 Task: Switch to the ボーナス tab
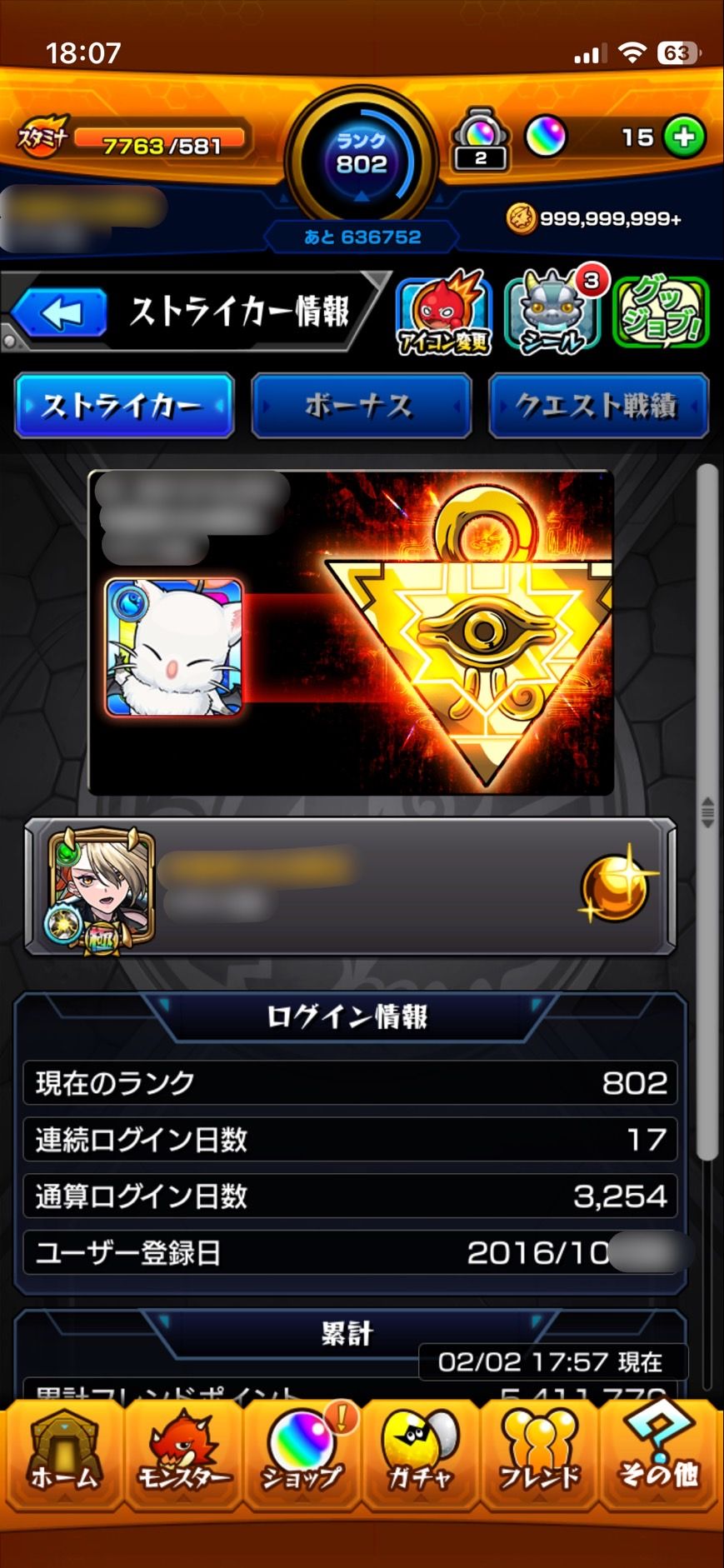point(361,406)
